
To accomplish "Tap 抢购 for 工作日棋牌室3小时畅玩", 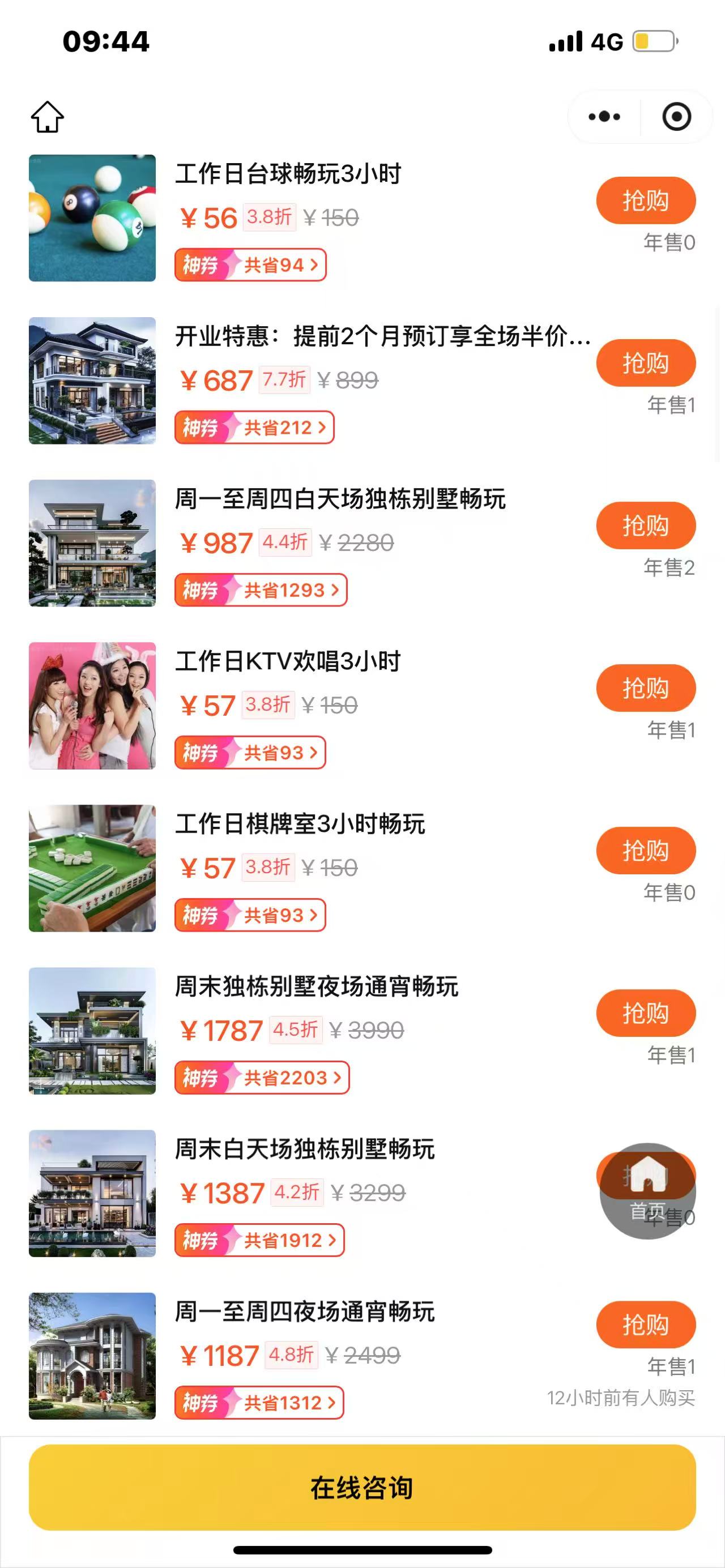I will pos(646,851).
